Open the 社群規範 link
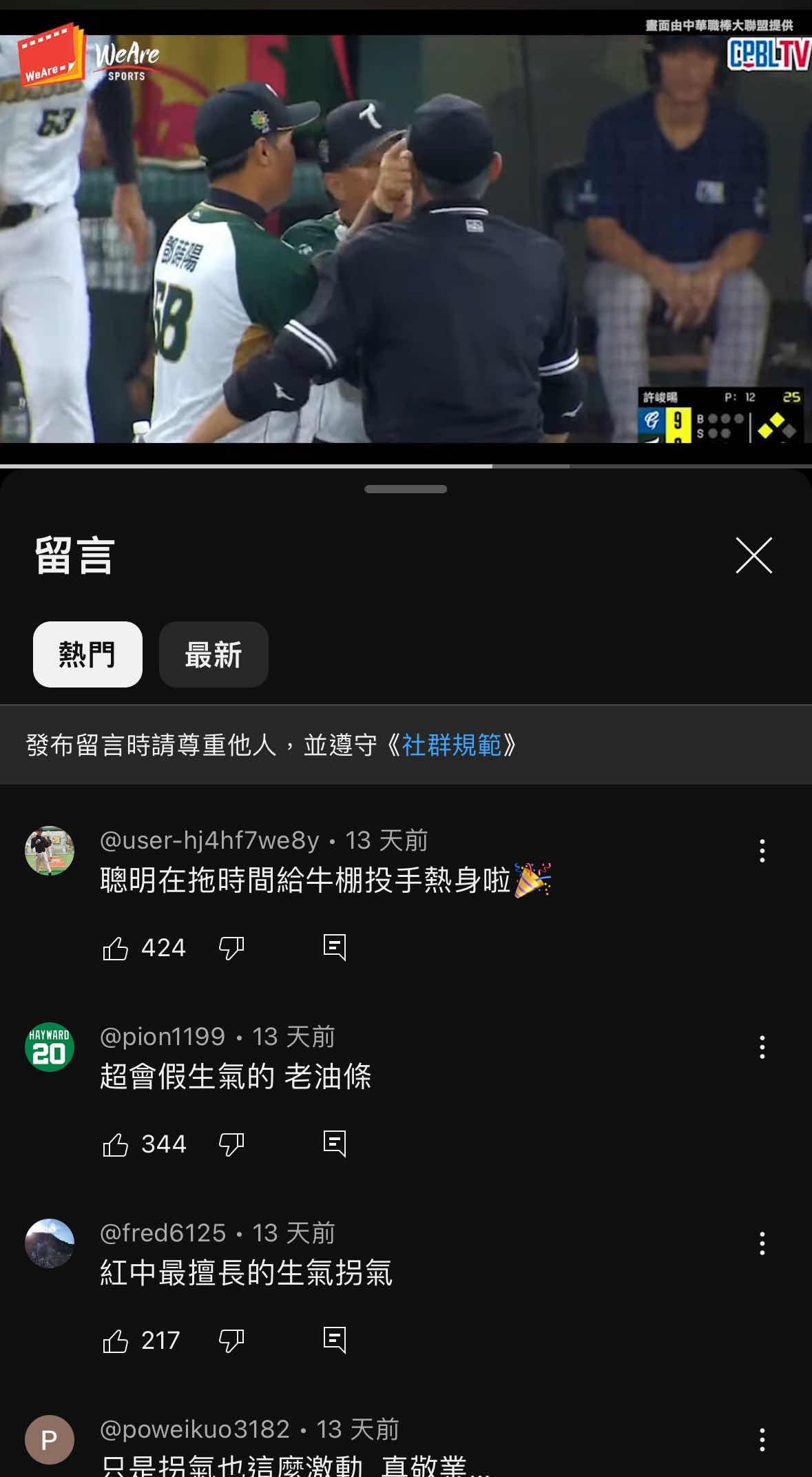 click(x=452, y=745)
